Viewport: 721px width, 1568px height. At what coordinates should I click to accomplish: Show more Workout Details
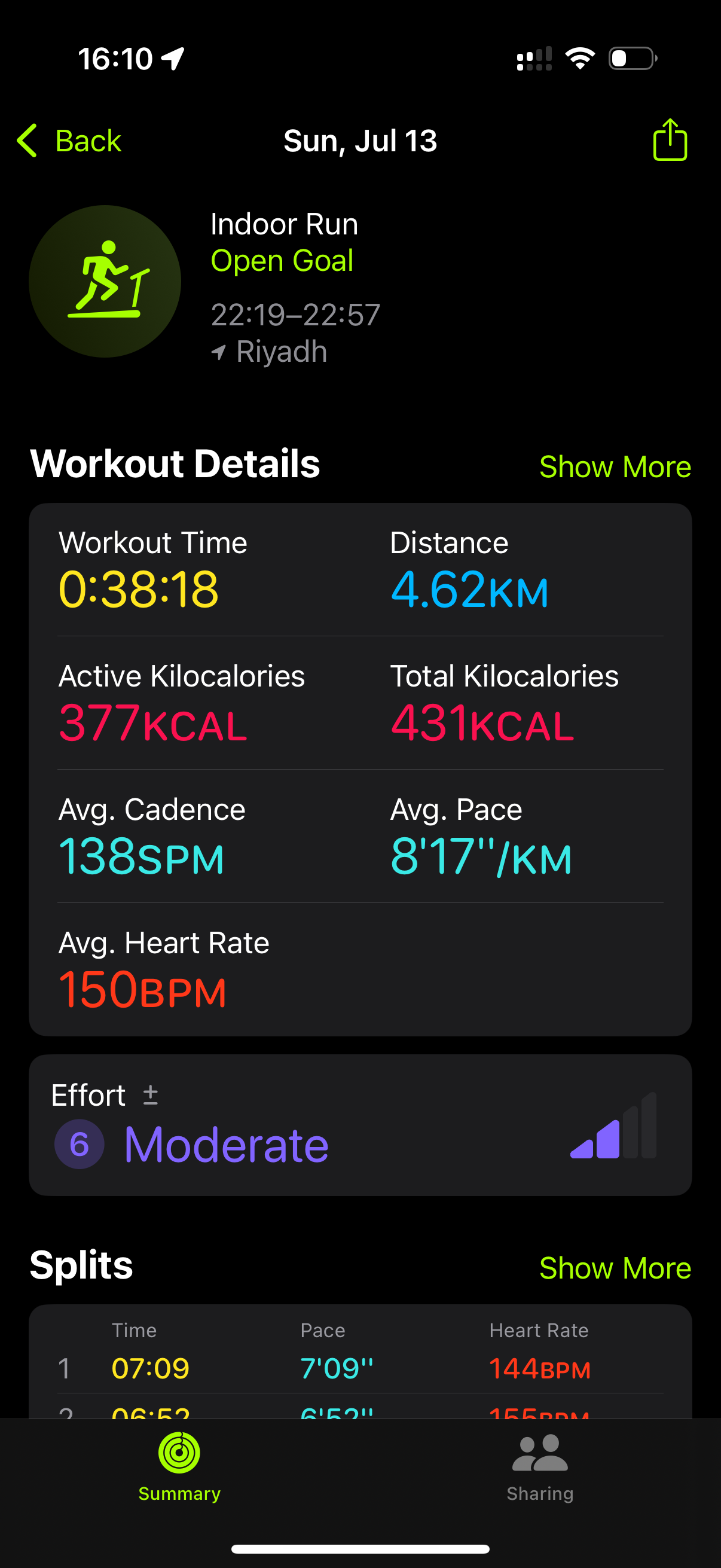(615, 467)
